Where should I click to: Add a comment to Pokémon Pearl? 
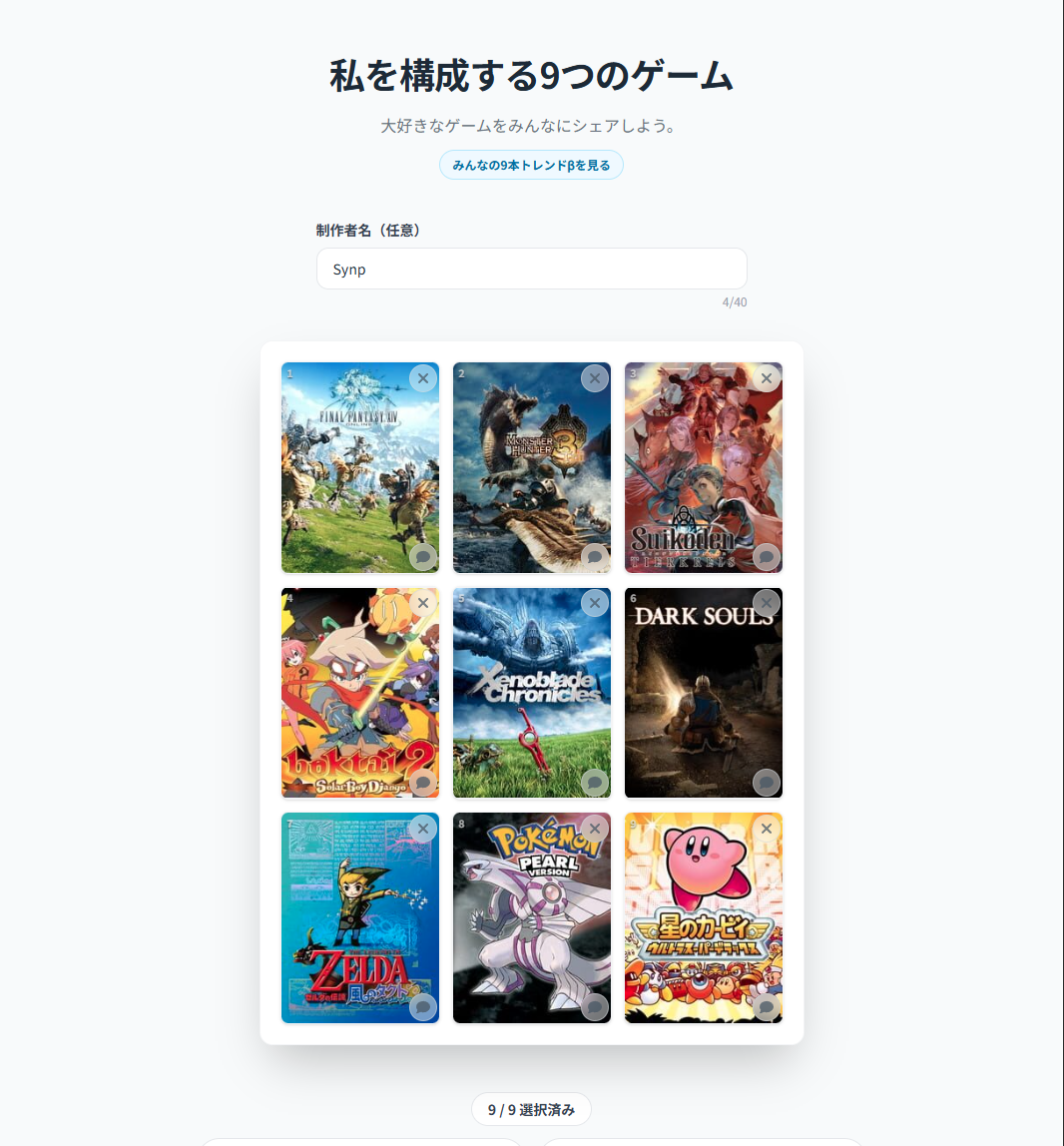pyautogui.click(x=595, y=1007)
